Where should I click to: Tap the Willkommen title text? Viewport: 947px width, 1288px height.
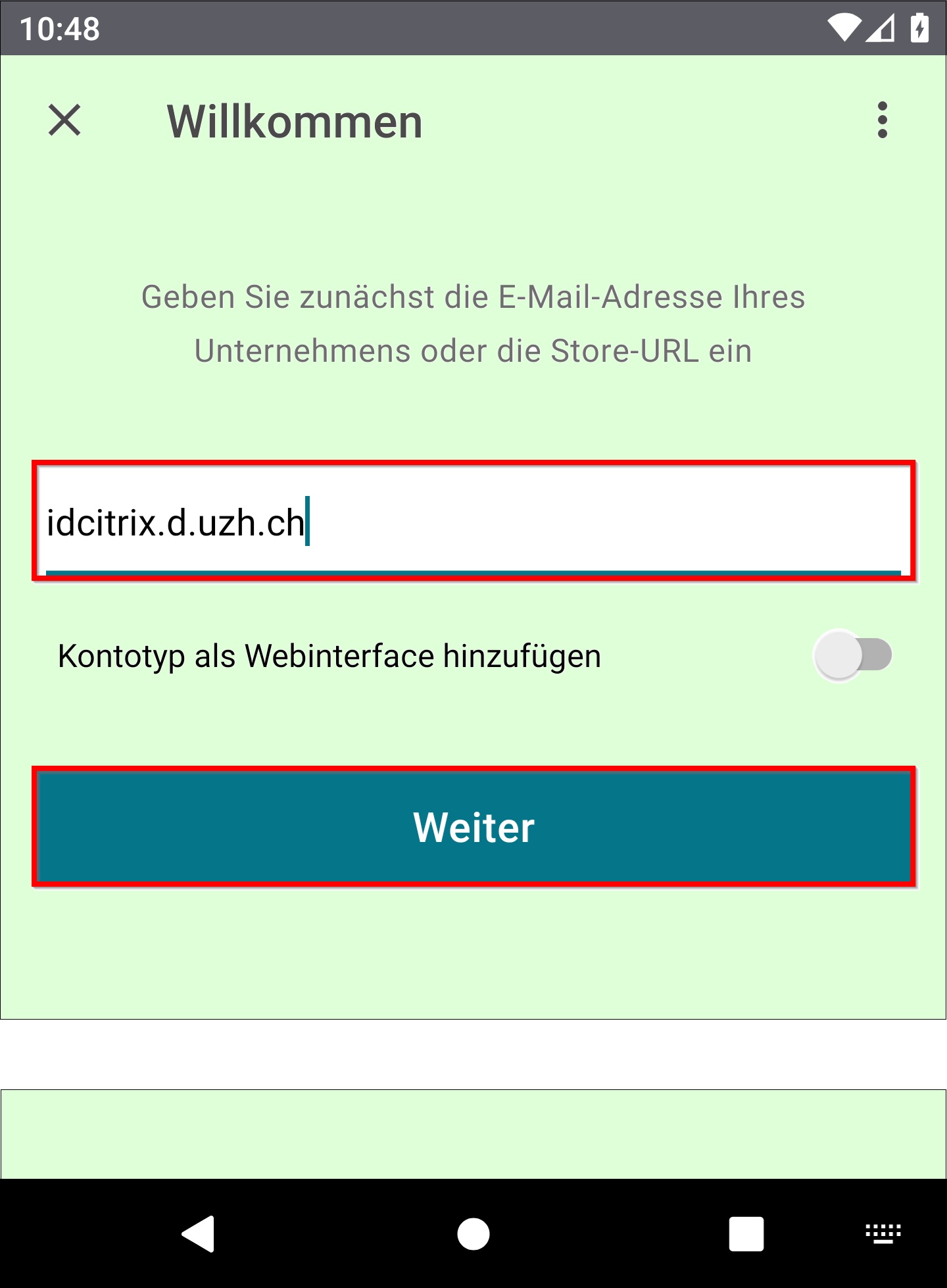pyautogui.click(x=294, y=120)
